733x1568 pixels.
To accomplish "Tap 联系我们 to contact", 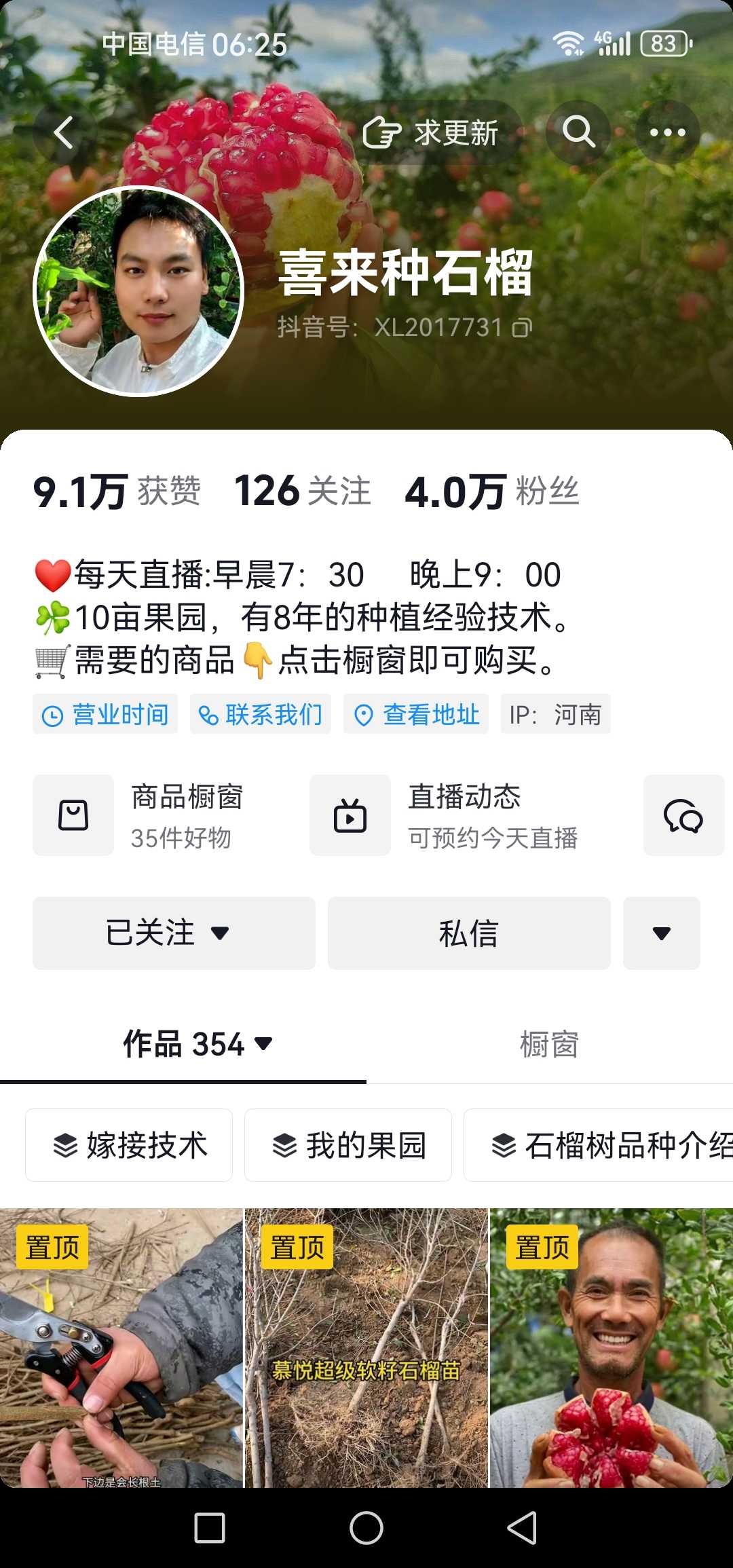I will (261, 714).
